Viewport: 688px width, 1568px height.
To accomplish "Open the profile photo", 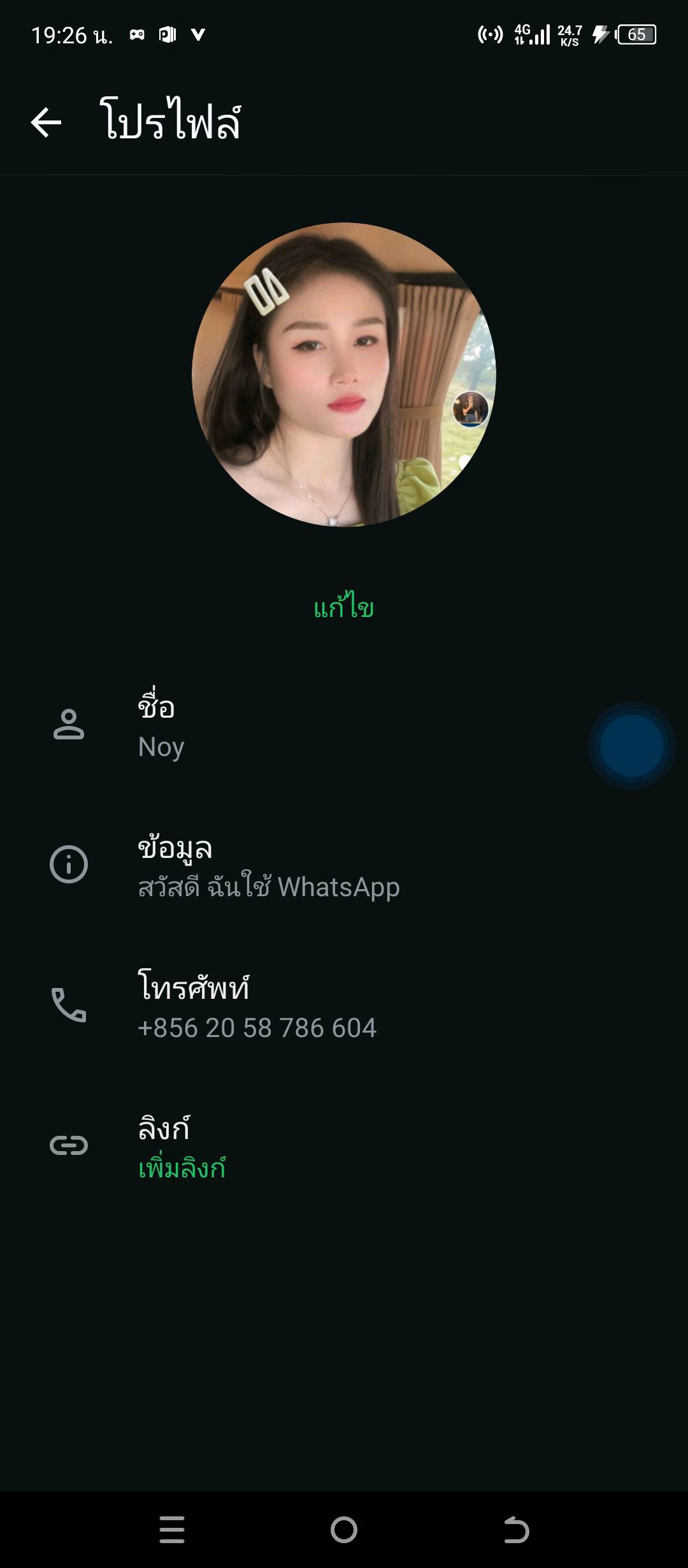I will click(344, 375).
